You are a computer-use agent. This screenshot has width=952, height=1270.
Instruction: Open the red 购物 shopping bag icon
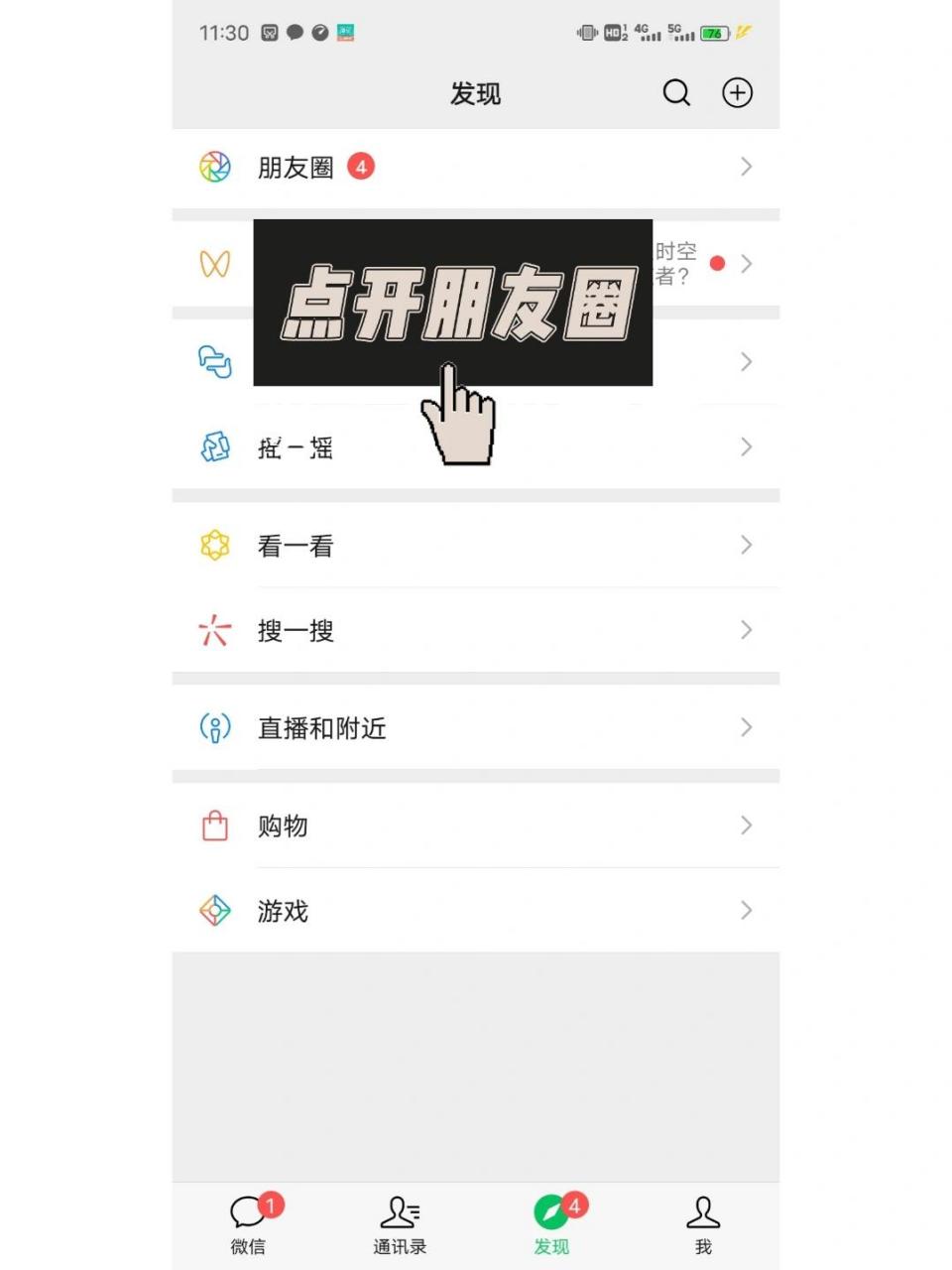[214, 825]
